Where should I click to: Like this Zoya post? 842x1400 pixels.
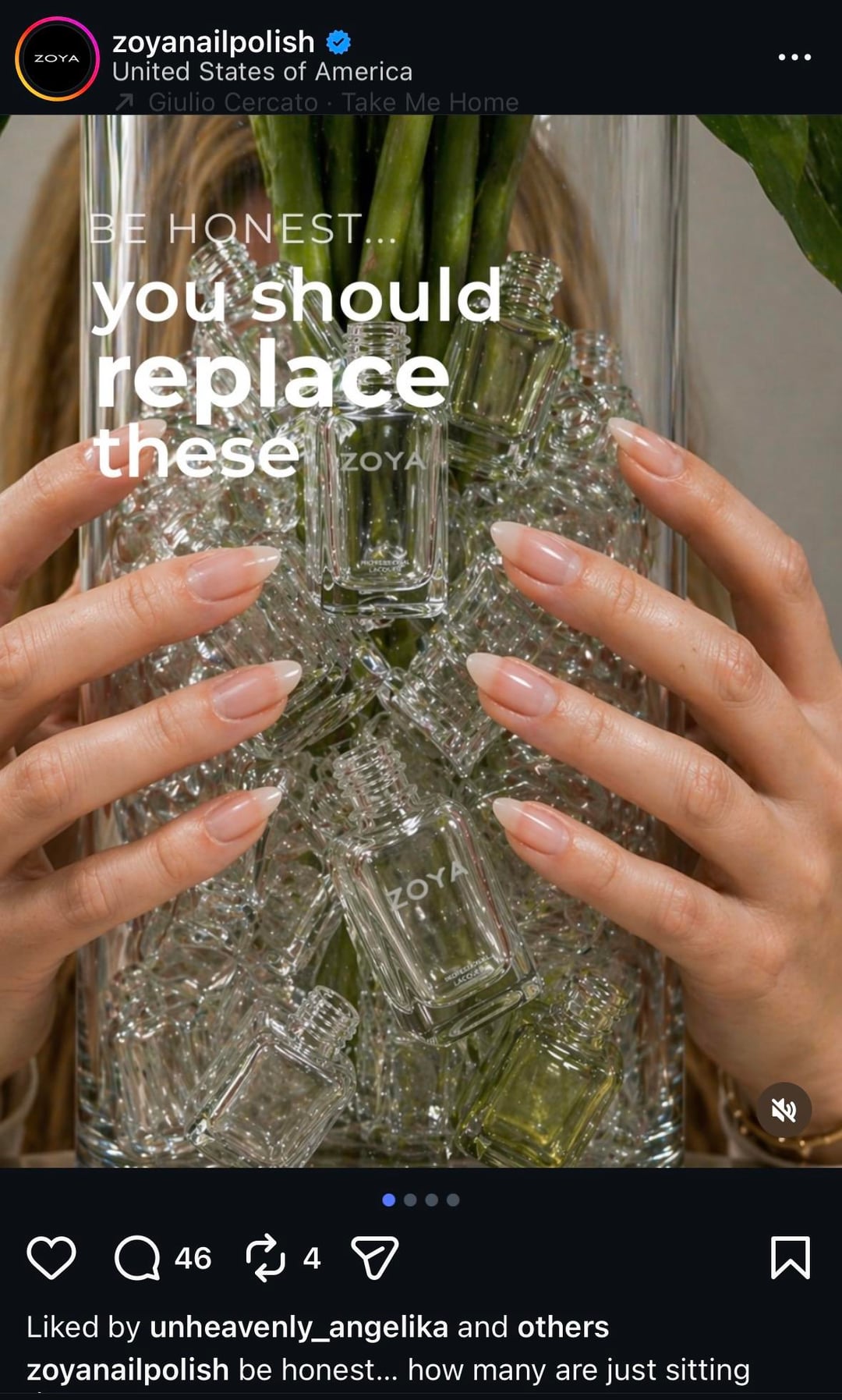(51, 1257)
